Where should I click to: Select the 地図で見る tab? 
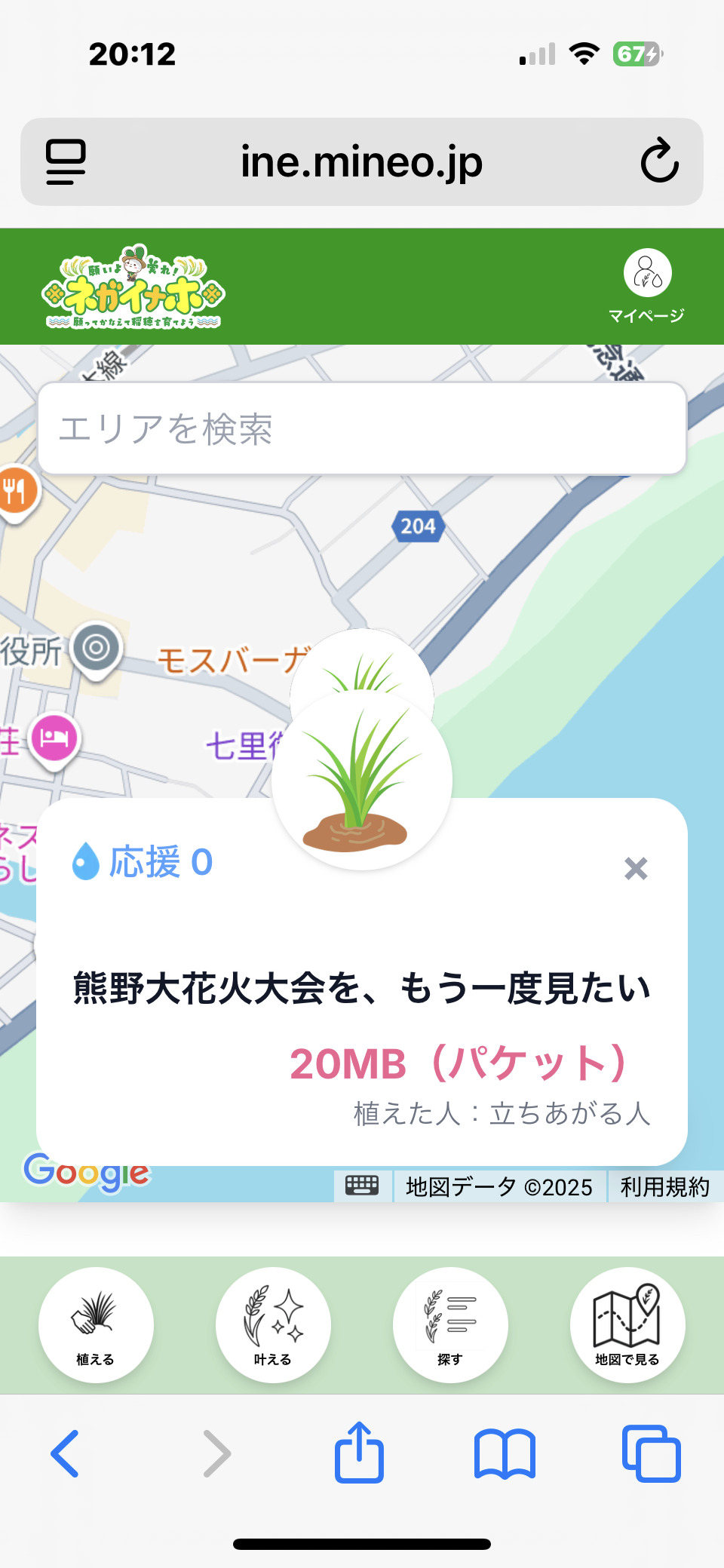pyautogui.click(x=627, y=1325)
